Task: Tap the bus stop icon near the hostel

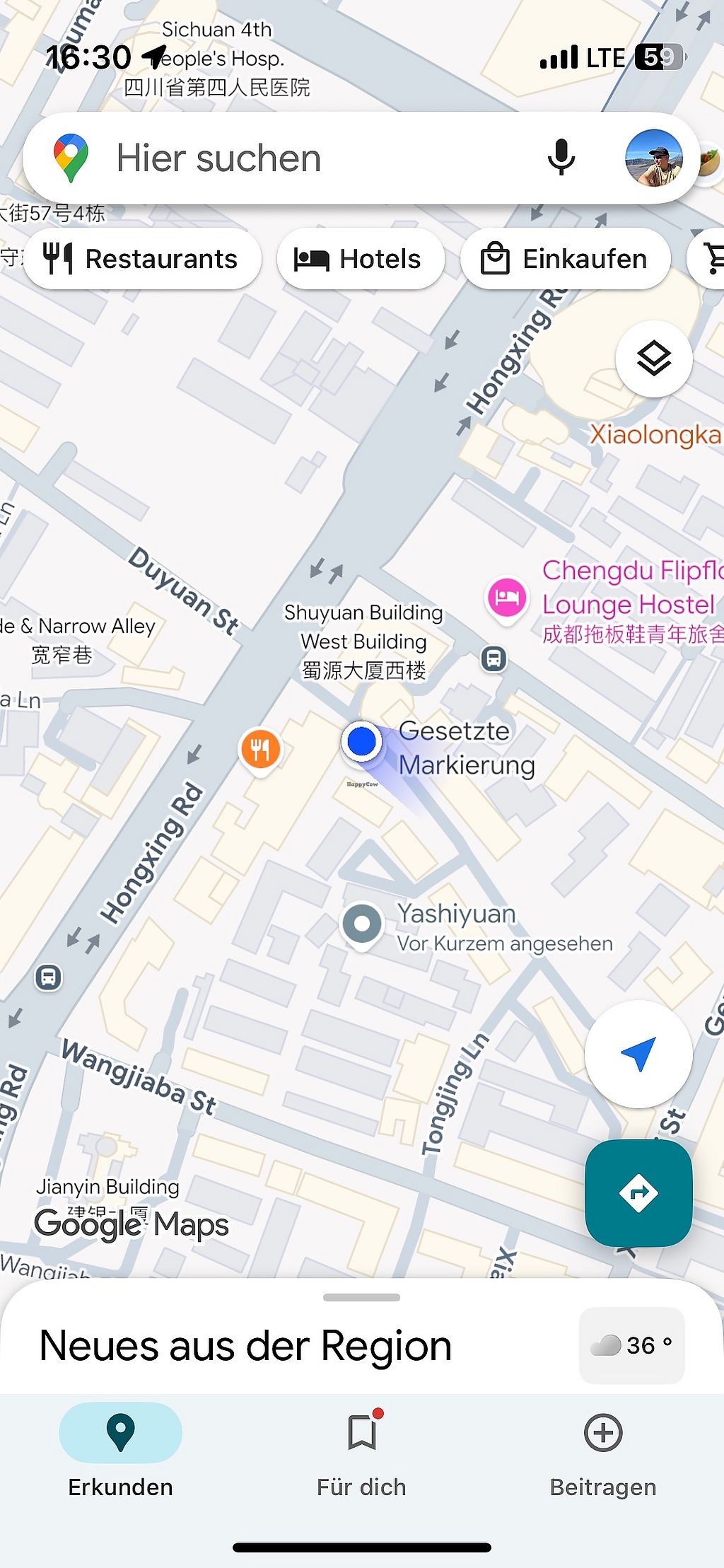Action: point(494,659)
